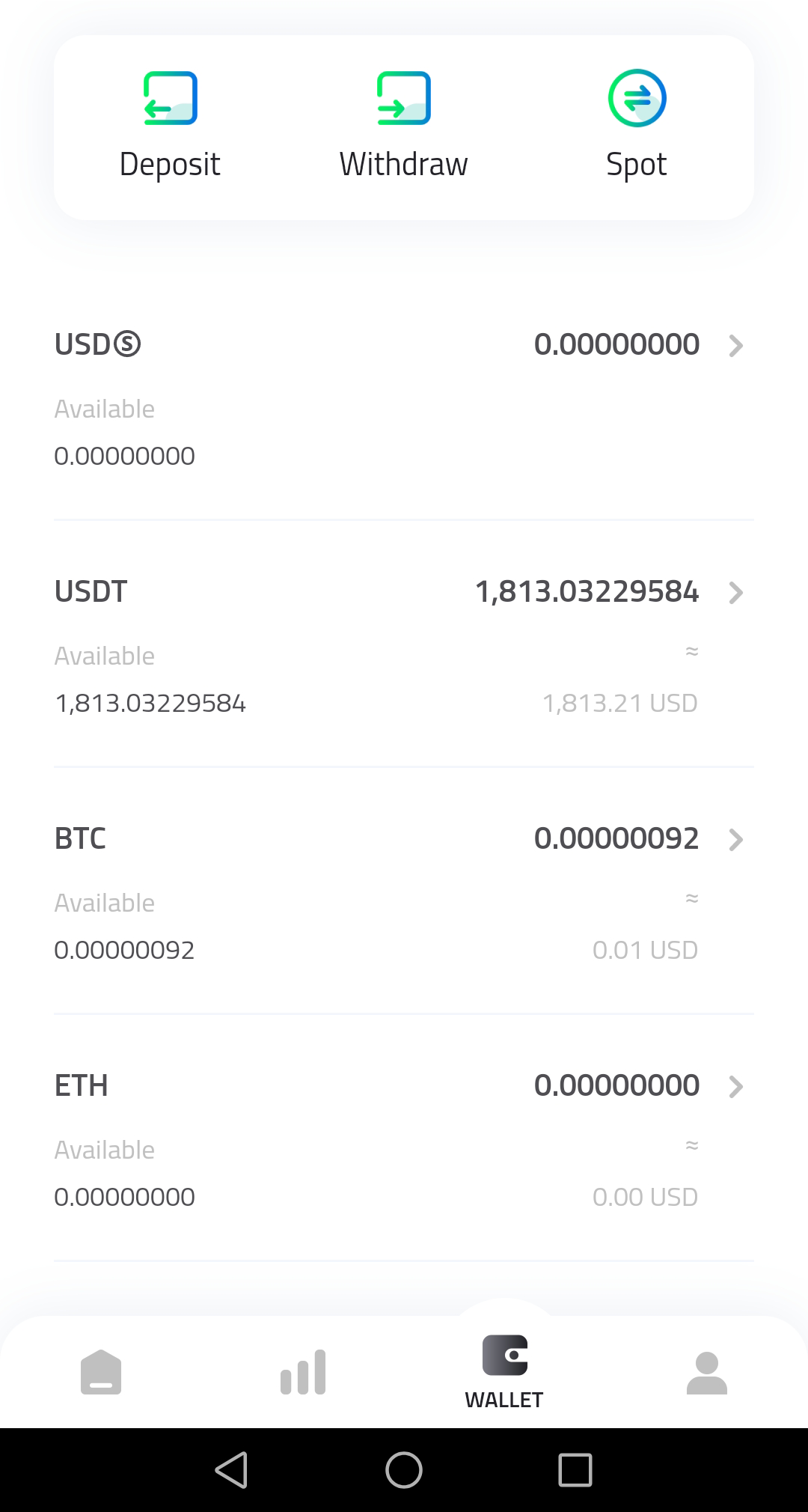Tap the Wallet icon in bottom bar
Viewport: 808px width, 1512px height.
[x=505, y=1356]
